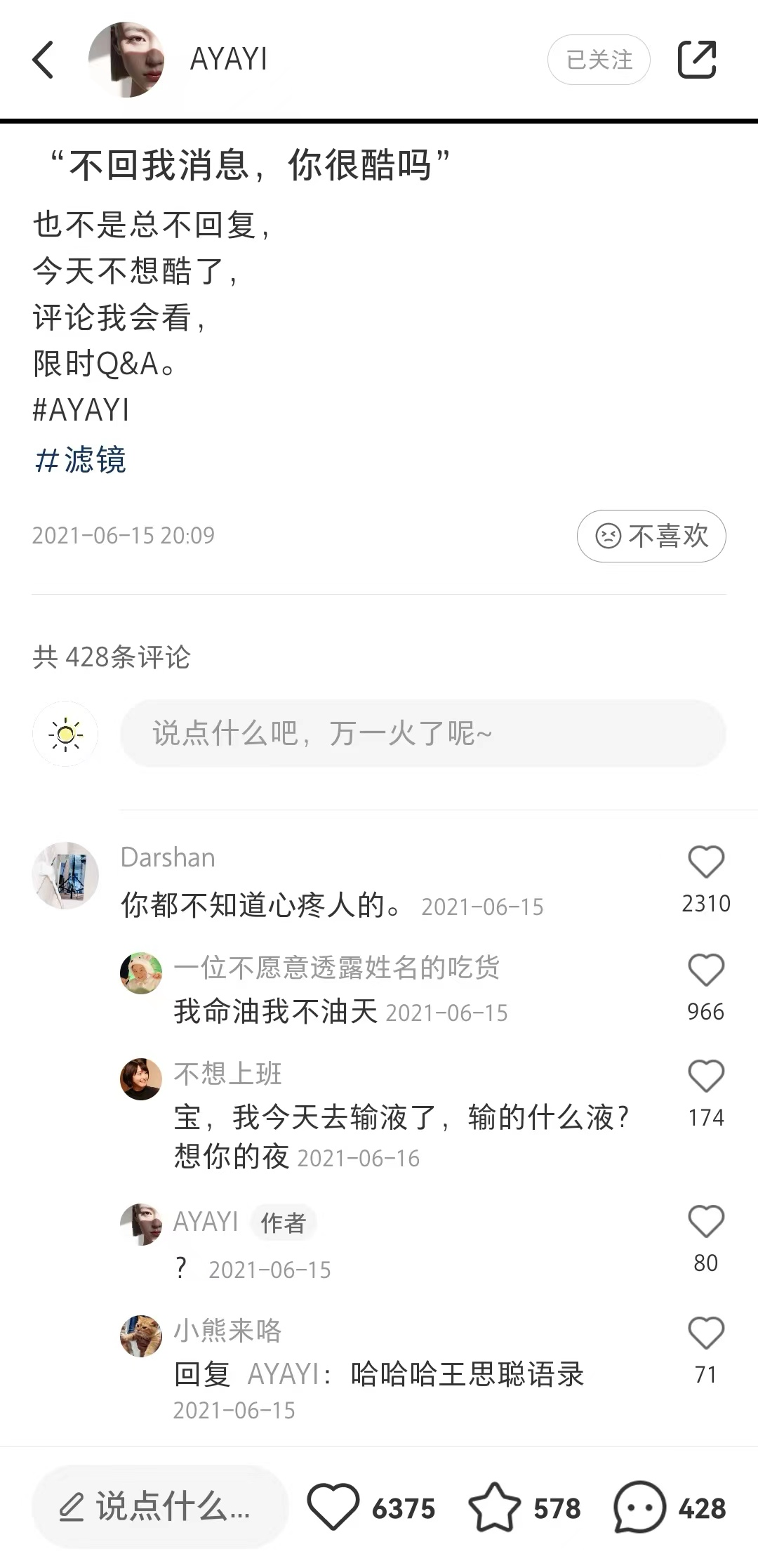The width and height of the screenshot is (758, 1568).
Task: Share this post
Action: pos(697,60)
